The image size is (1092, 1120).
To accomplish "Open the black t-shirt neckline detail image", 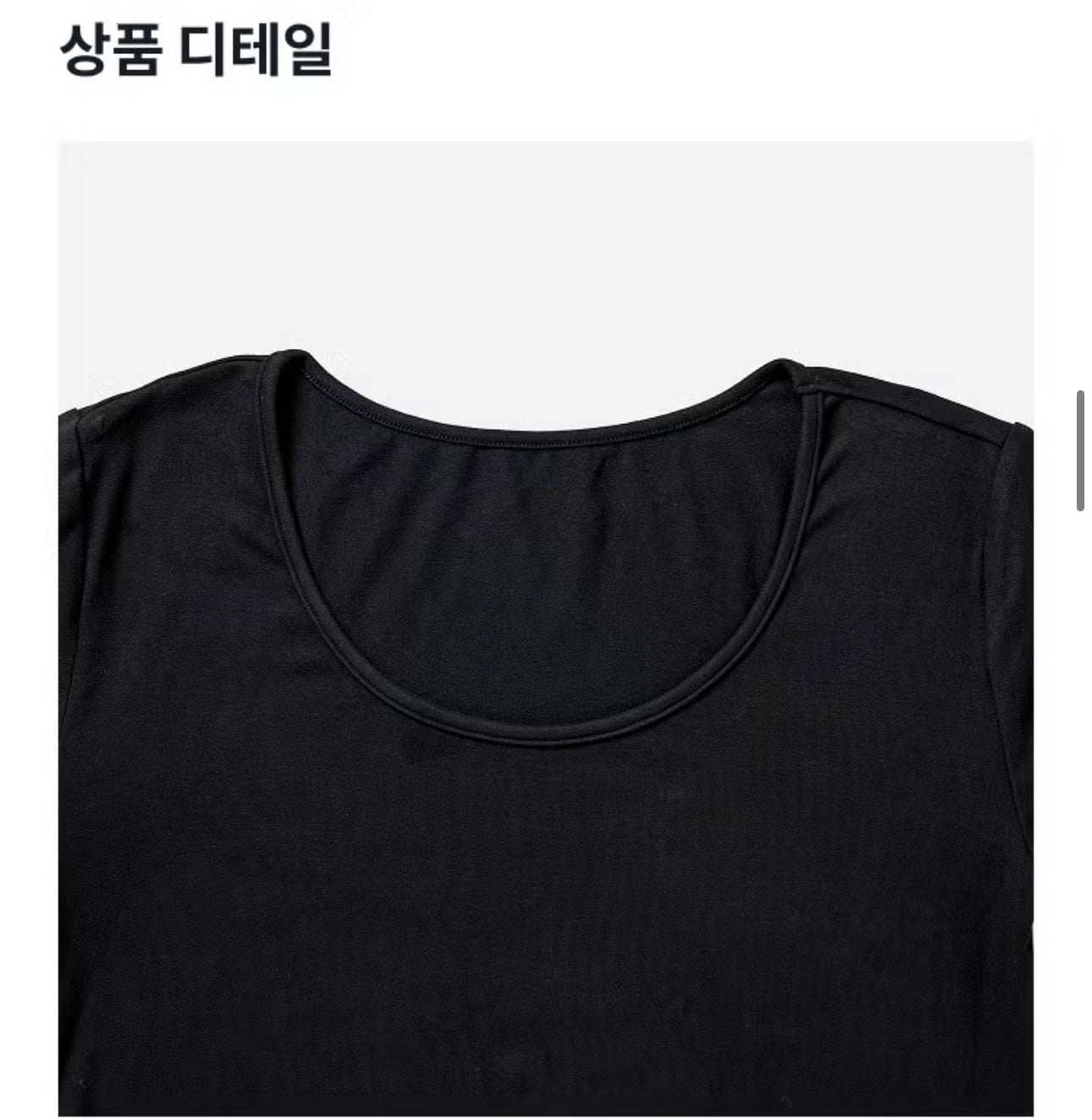I will (x=545, y=626).
